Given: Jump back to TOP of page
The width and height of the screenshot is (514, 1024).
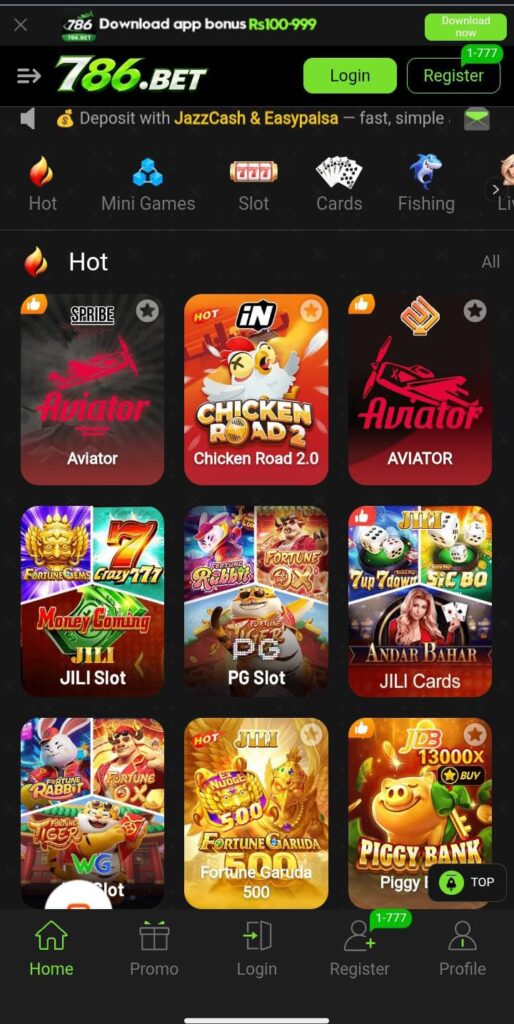Looking at the screenshot, I should point(467,882).
